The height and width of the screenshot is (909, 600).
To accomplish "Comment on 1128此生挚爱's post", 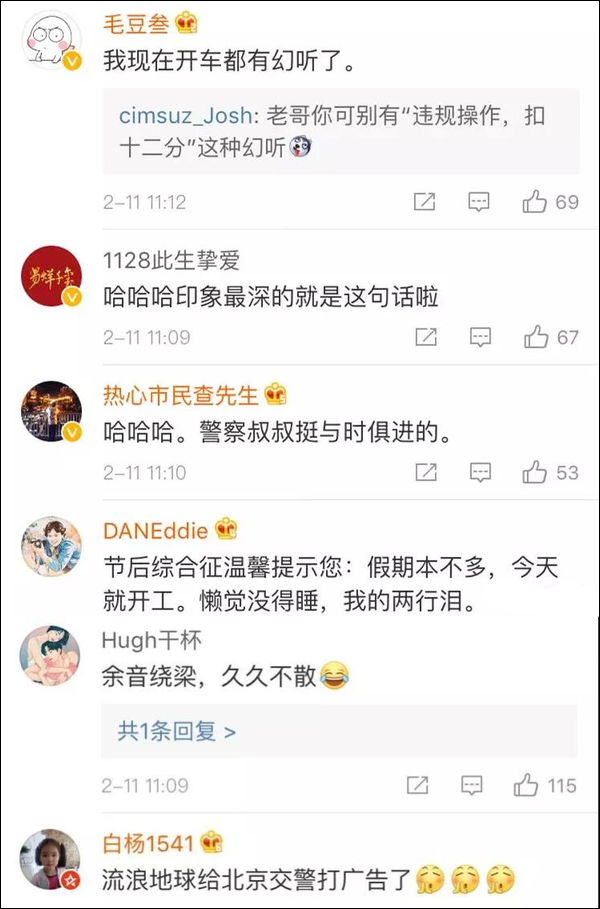I will coord(480,337).
